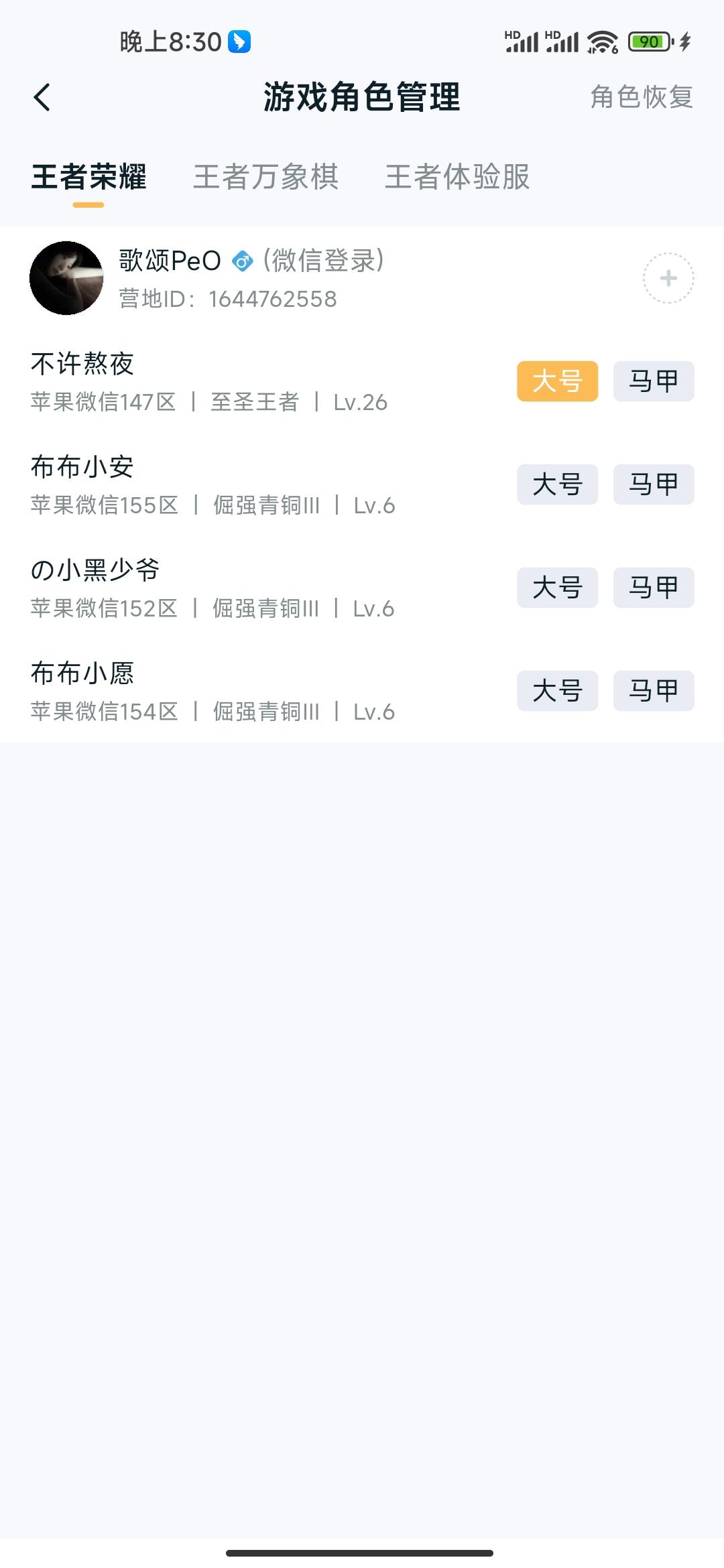The width and height of the screenshot is (724, 1568).
Task: Enable 马甲 status for 不许熬夜
Action: click(653, 381)
